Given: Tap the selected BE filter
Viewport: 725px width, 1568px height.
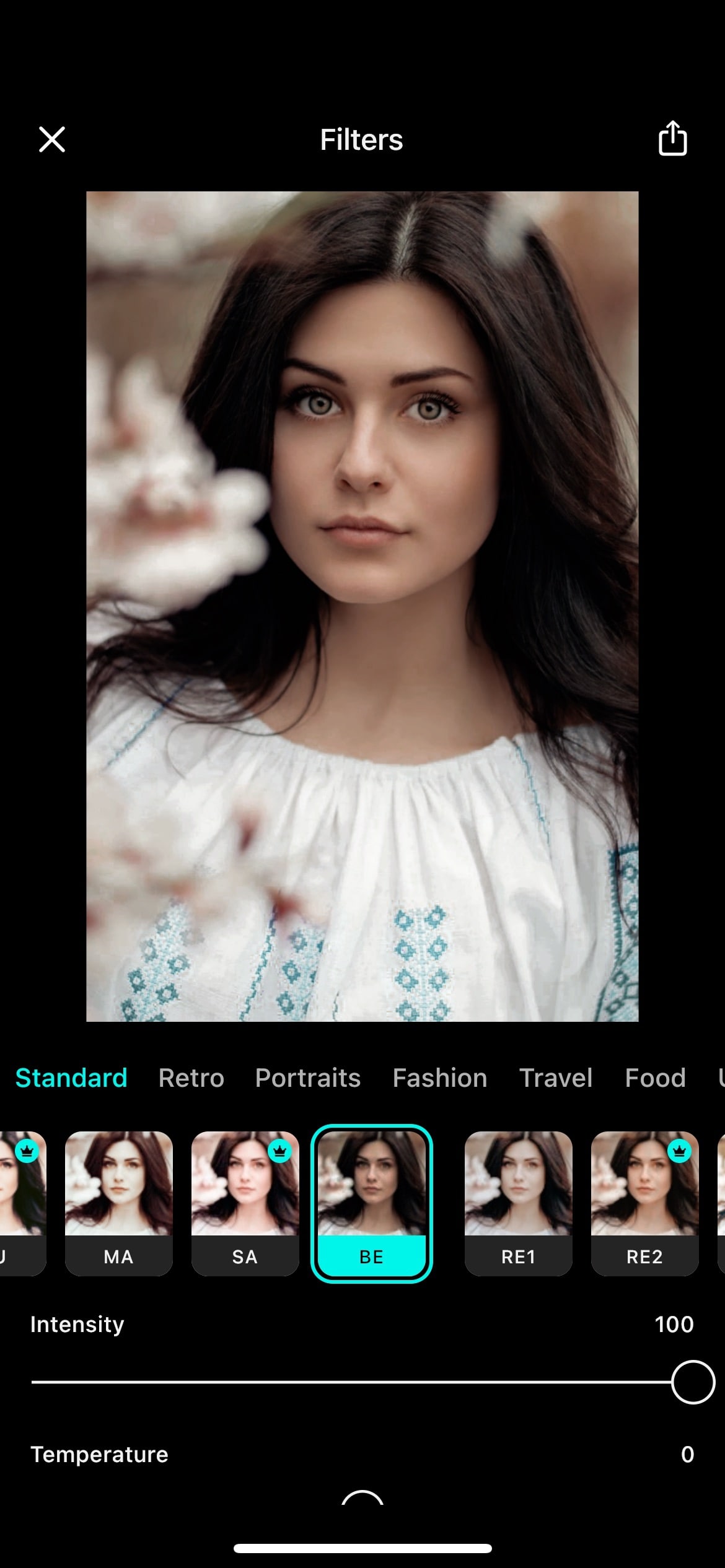Looking at the screenshot, I should point(372,1203).
